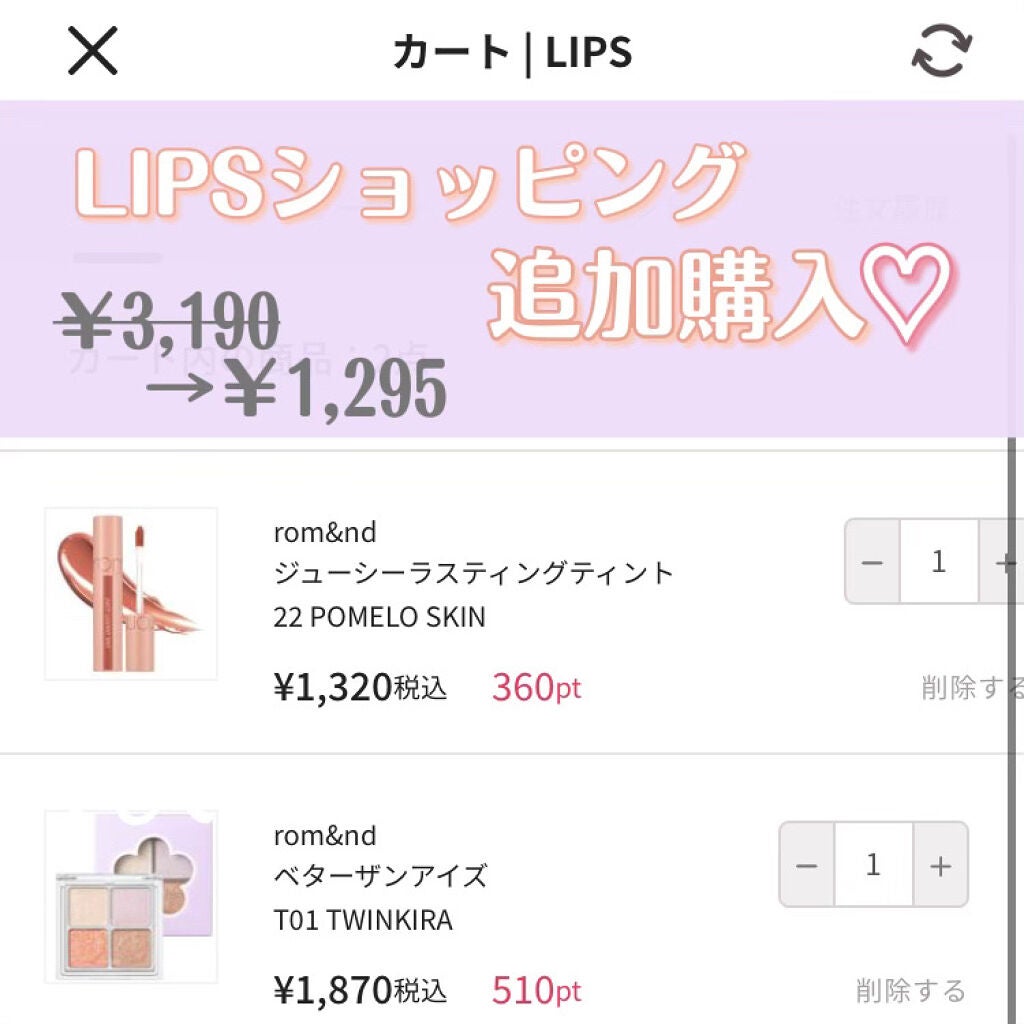Remove 22 POMELO SKIN from cart
1024x1024 pixels.
[x=972, y=688]
